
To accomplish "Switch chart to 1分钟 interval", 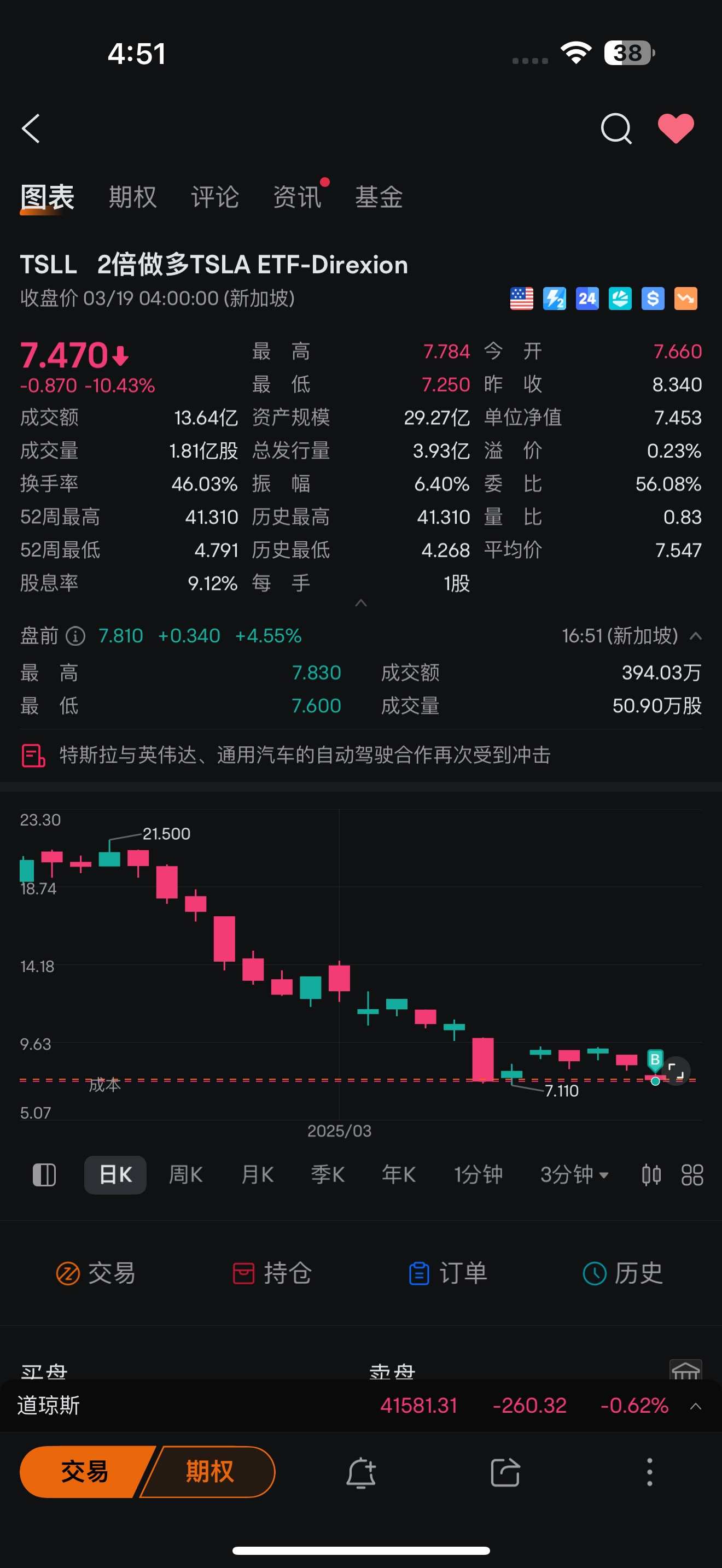I will coord(478,1175).
